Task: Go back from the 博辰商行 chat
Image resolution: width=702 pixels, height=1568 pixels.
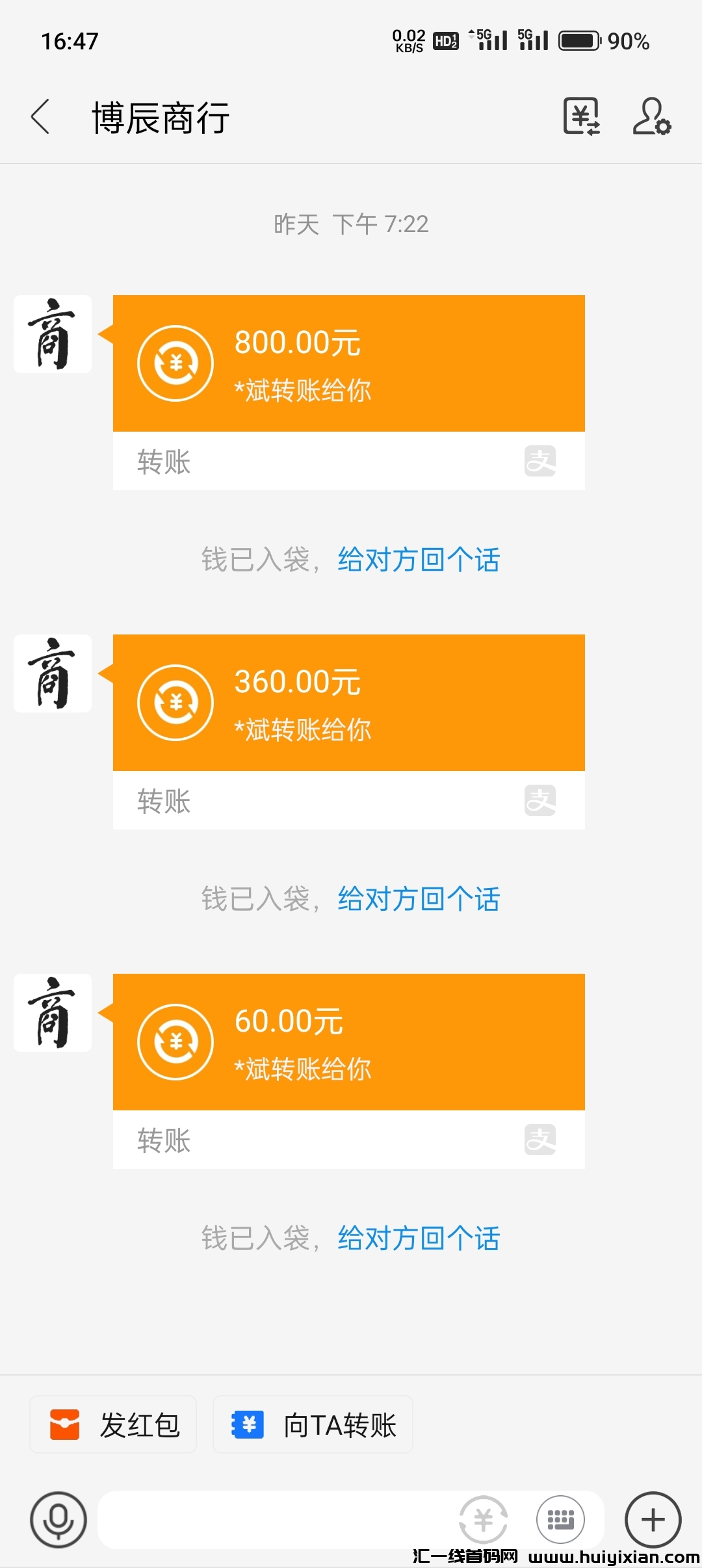Action: (x=40, y=117)
